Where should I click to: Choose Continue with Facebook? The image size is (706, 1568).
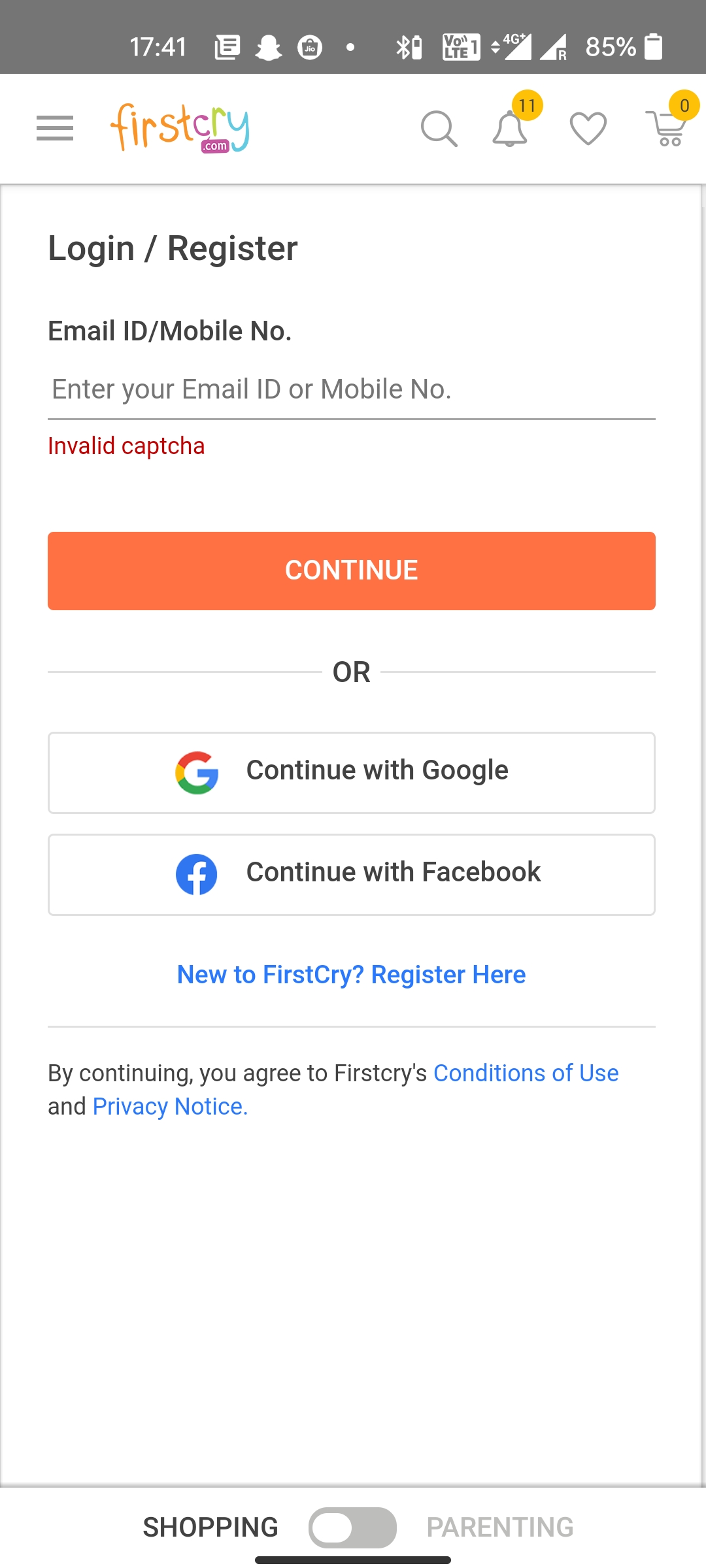352,875
